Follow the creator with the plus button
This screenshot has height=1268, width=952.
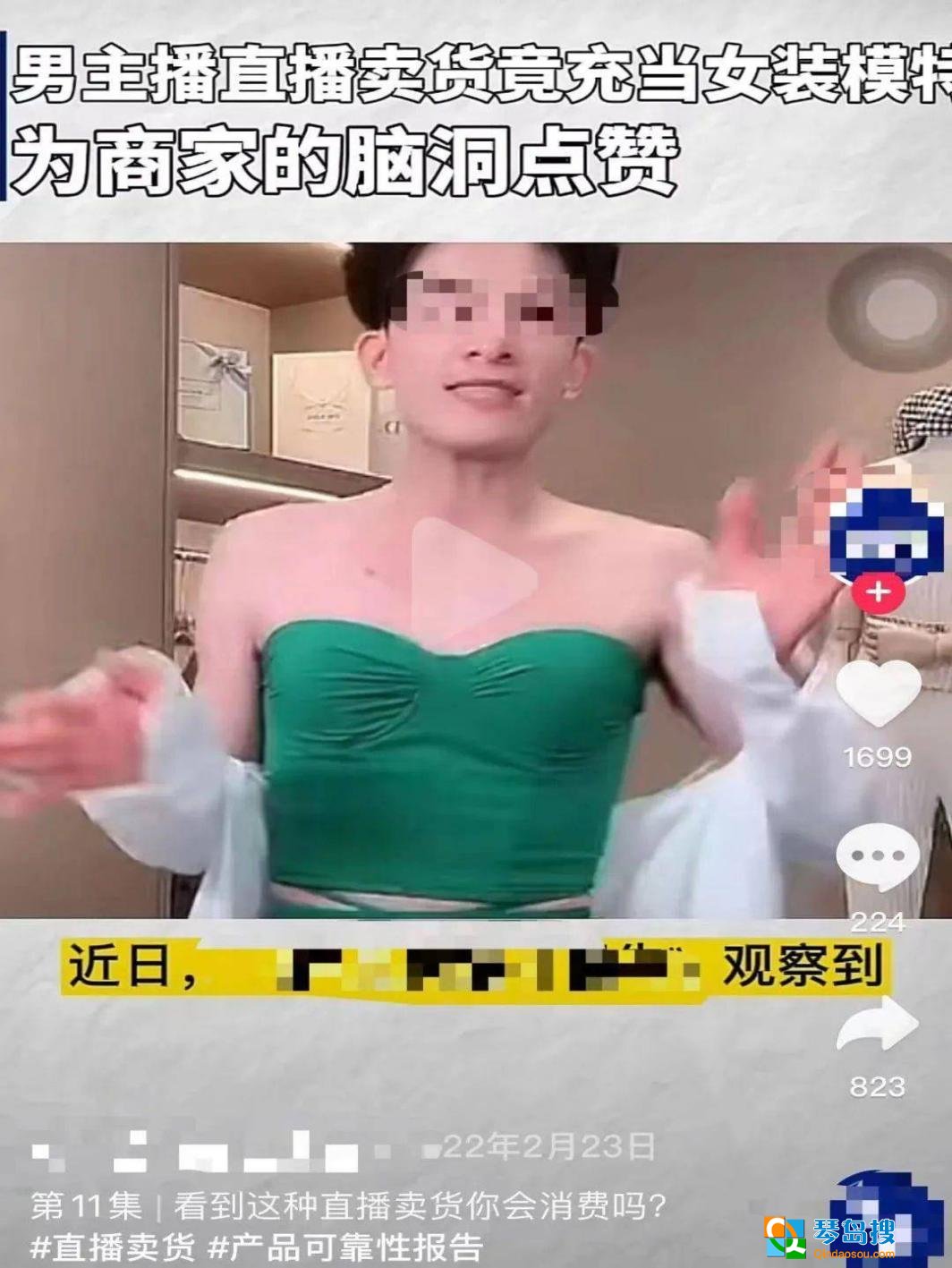pos(879,592)
